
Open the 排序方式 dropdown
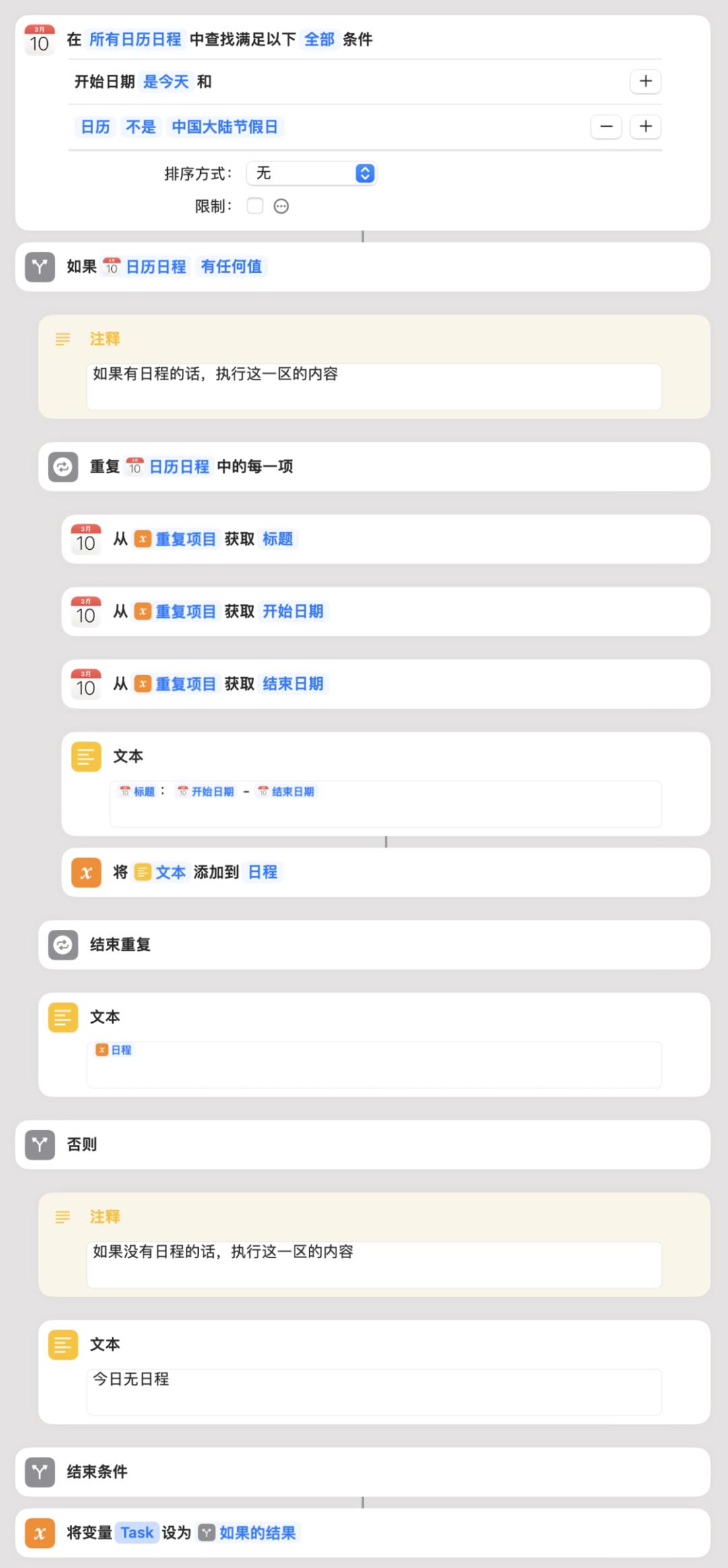tap(311, 173)
